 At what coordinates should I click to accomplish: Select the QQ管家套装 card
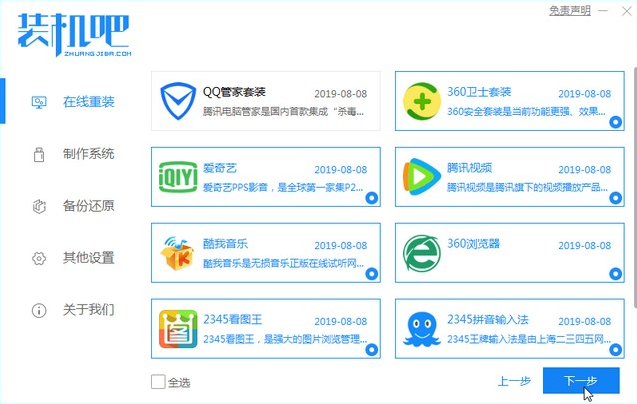coord(266,101)
